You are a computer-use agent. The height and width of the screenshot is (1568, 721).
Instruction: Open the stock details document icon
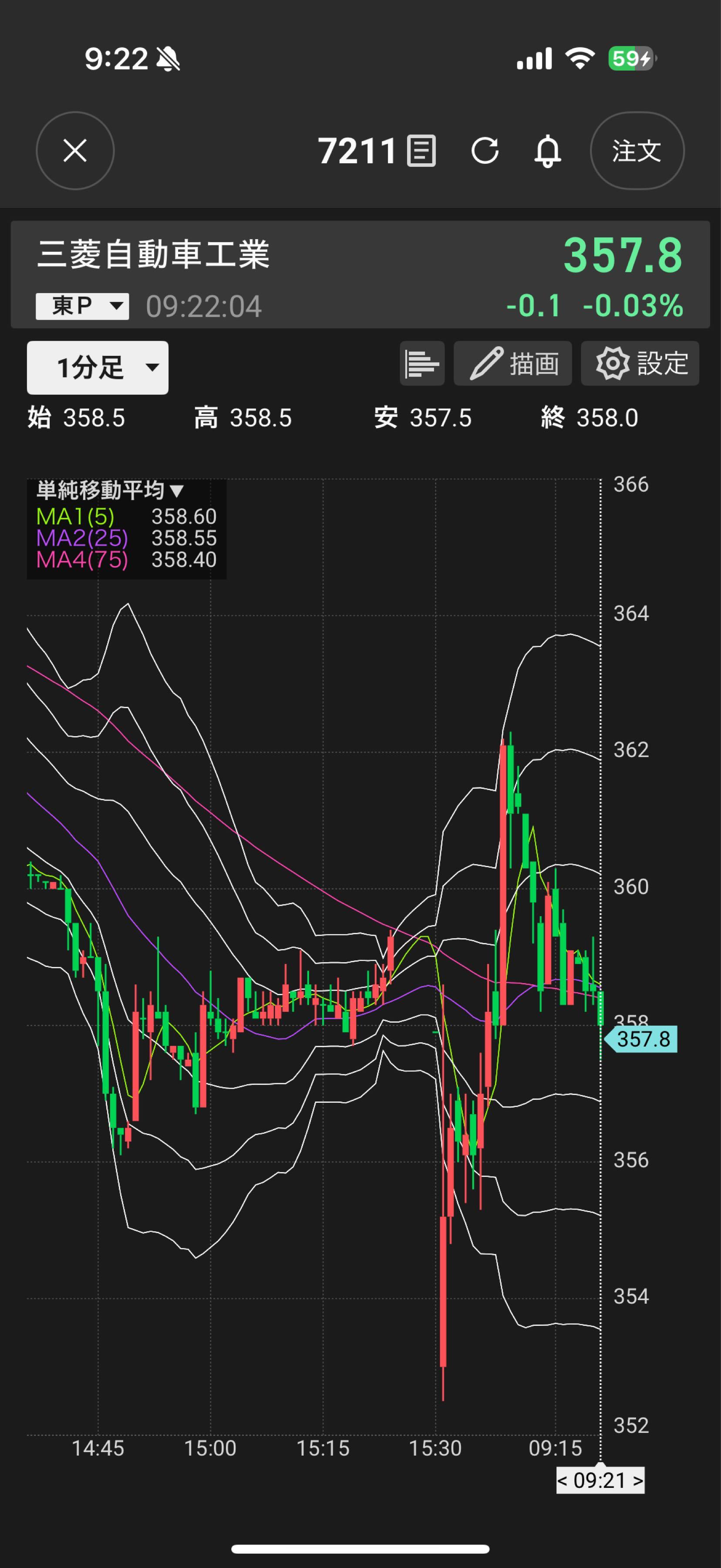[421, 151]
